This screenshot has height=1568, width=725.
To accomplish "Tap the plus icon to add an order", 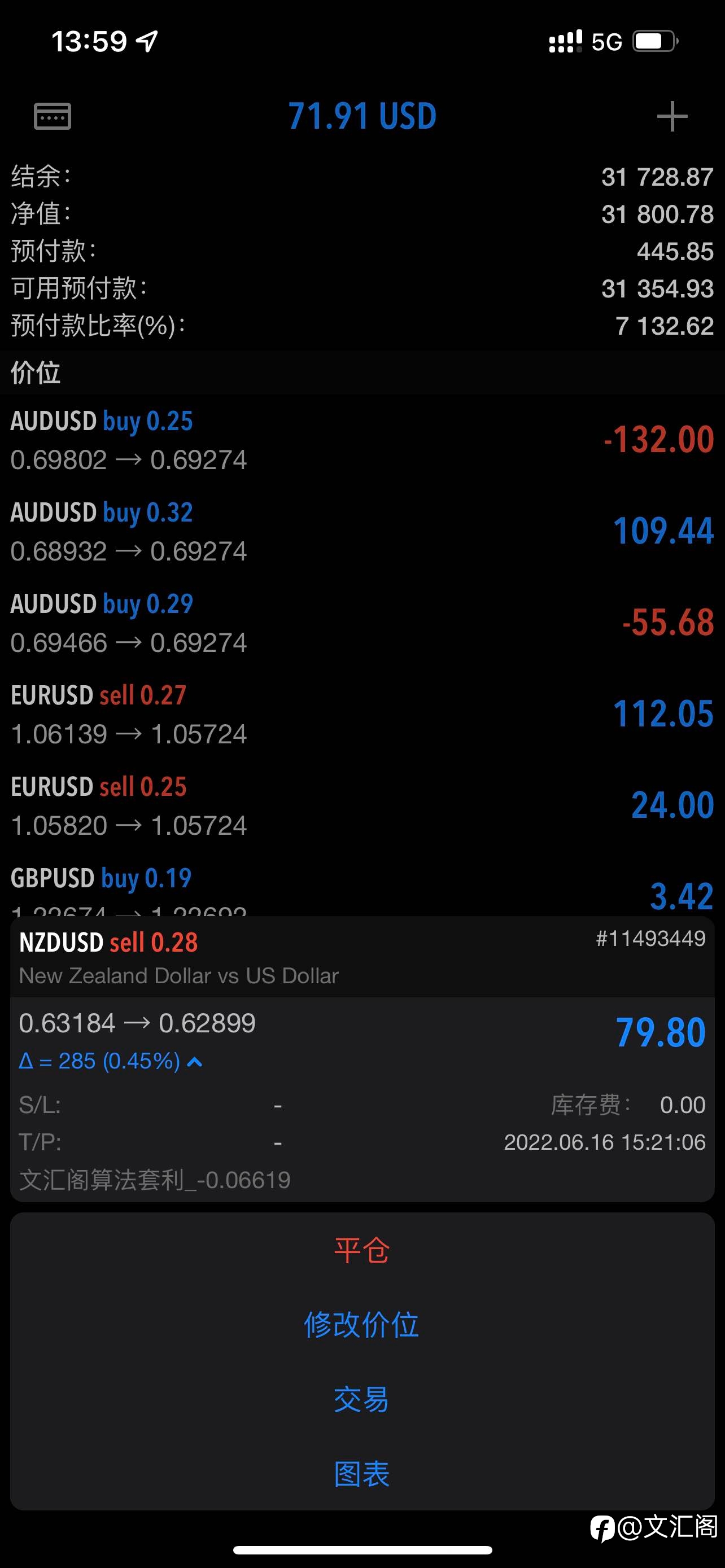I will [672, 116].
